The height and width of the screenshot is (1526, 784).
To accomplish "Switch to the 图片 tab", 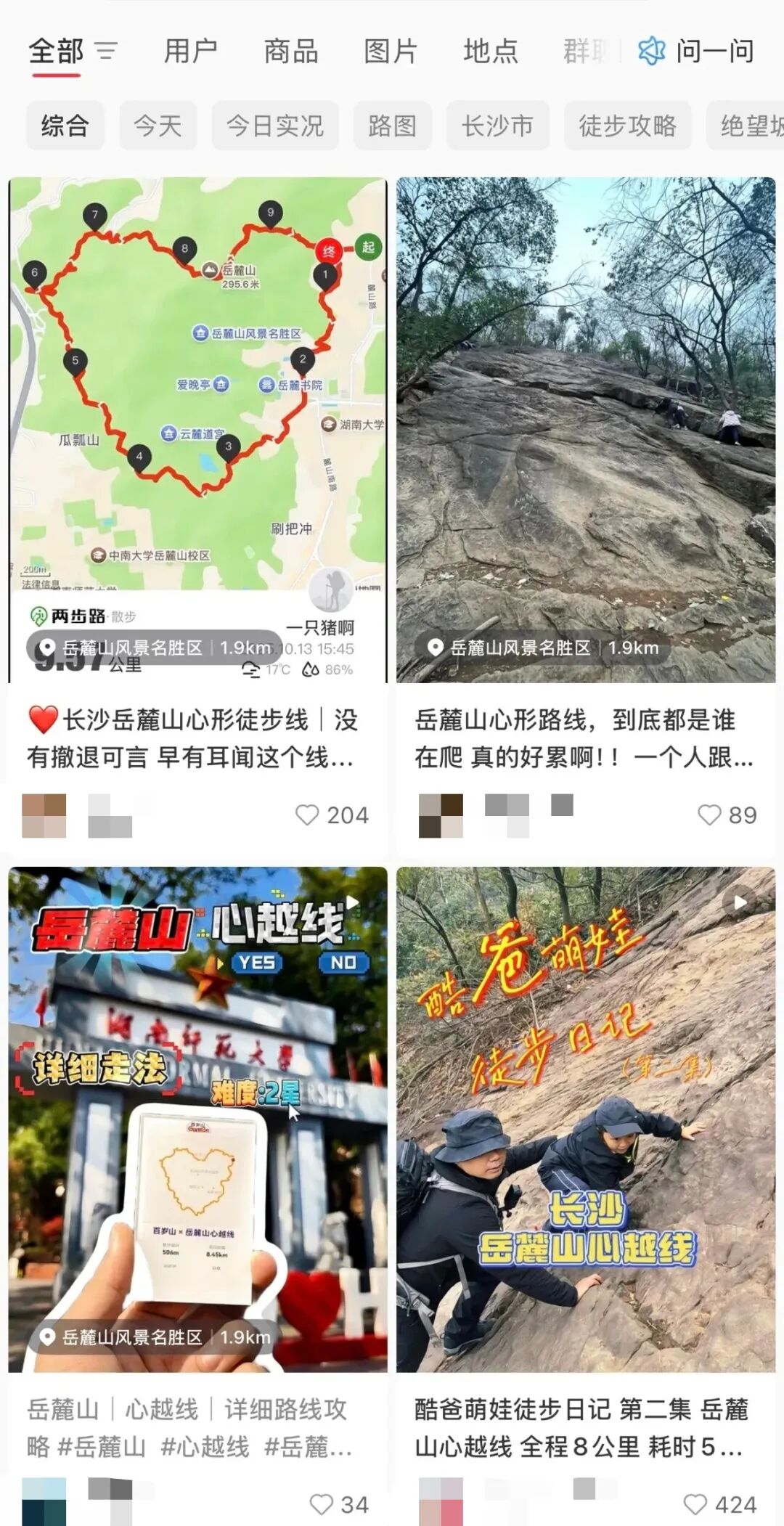I will pyautogui.click(x=391, y=52).
